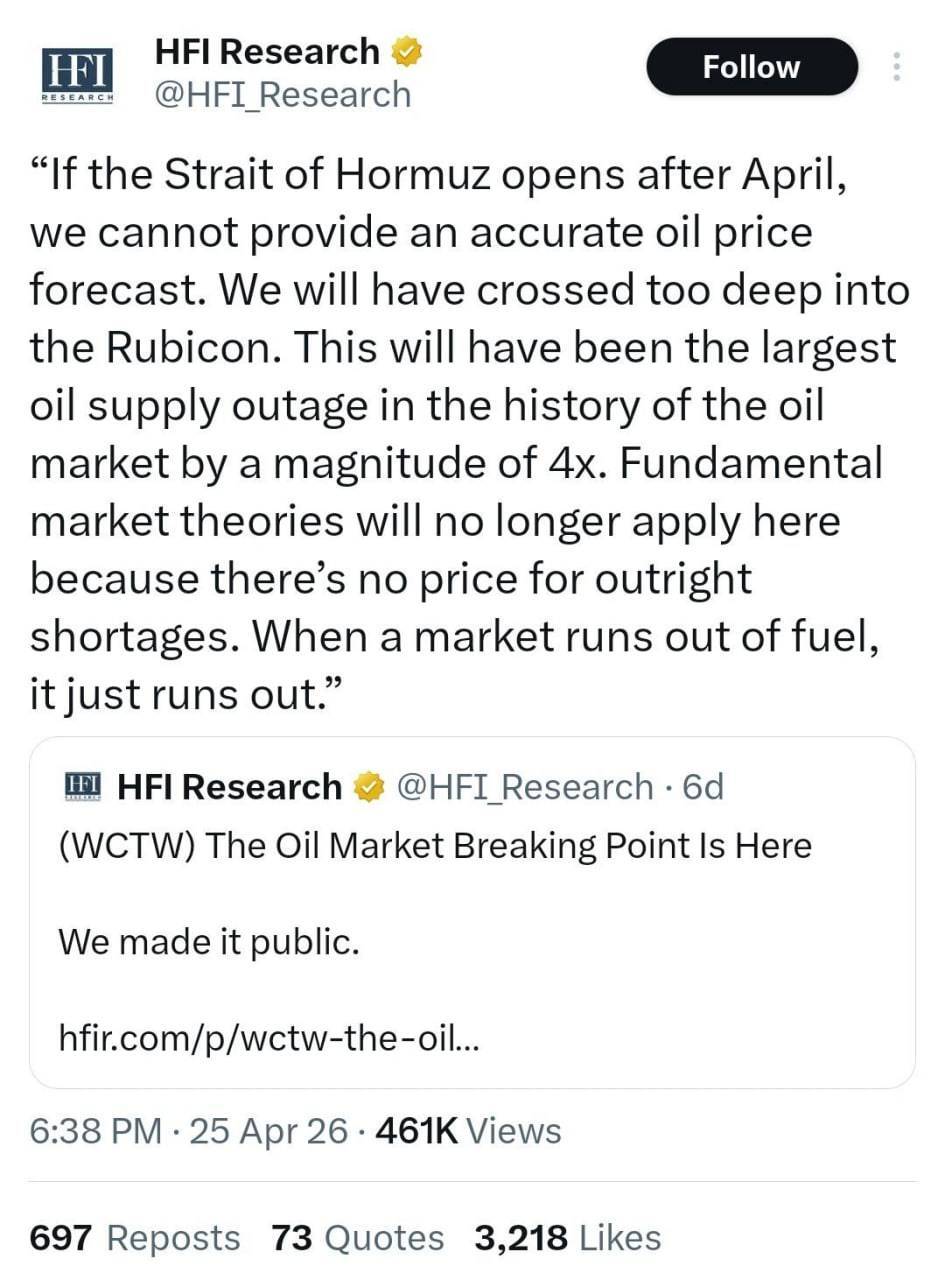Viewport: 945px width, 1280px height.
Task: Follow HFI Research
Action: (x=751, y=67)
